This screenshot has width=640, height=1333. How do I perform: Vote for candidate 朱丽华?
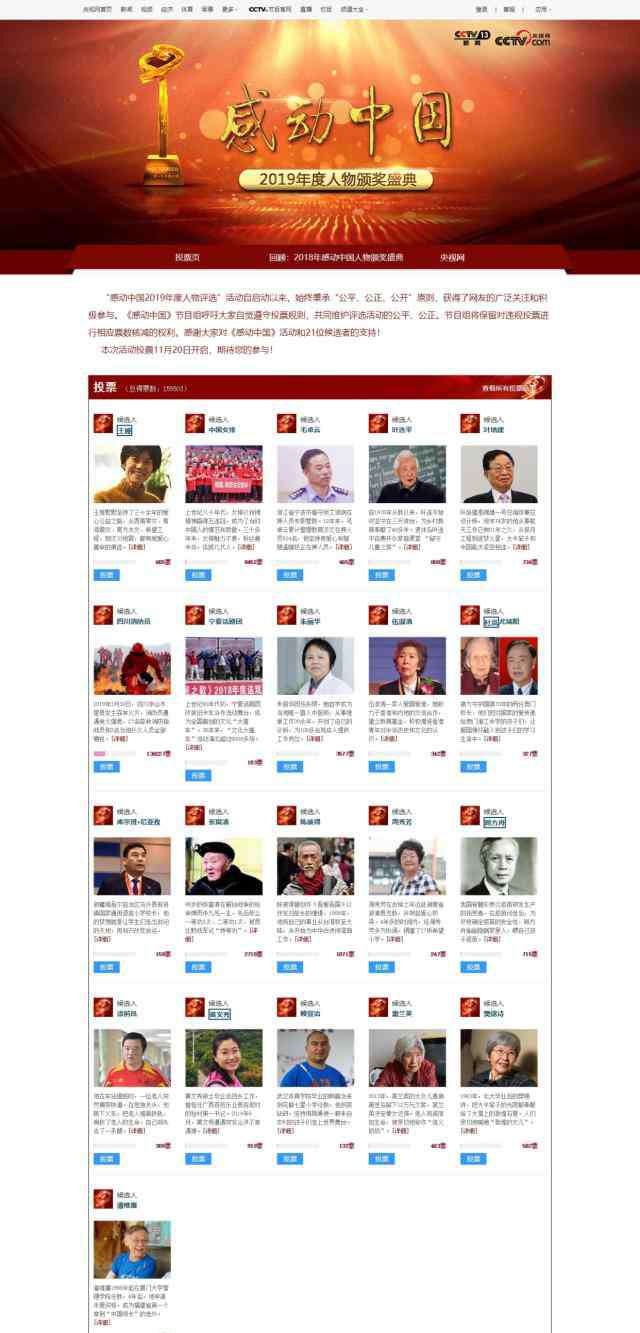[289, 767]
